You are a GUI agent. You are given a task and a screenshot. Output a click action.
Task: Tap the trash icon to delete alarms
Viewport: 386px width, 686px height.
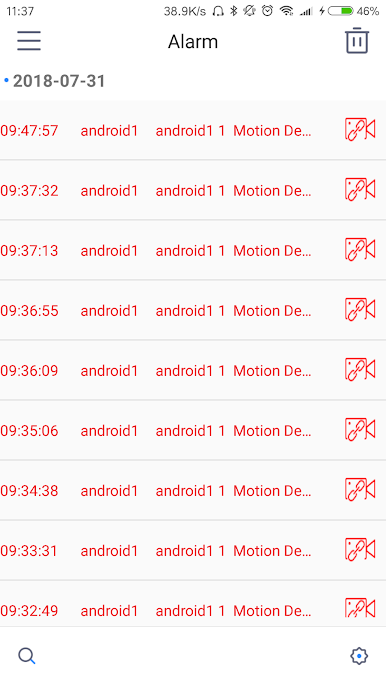[x=357, y=41]
